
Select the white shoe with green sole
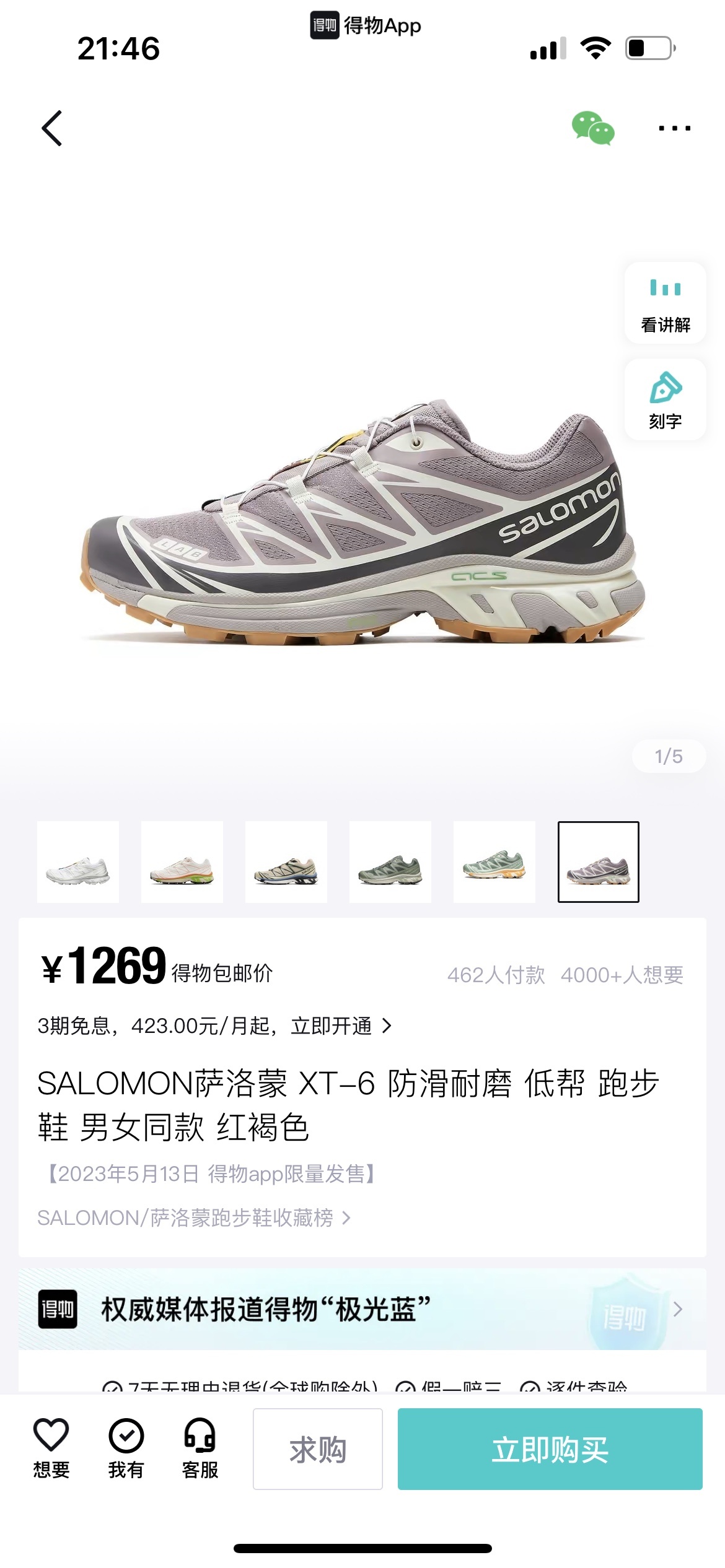point(182,862)
